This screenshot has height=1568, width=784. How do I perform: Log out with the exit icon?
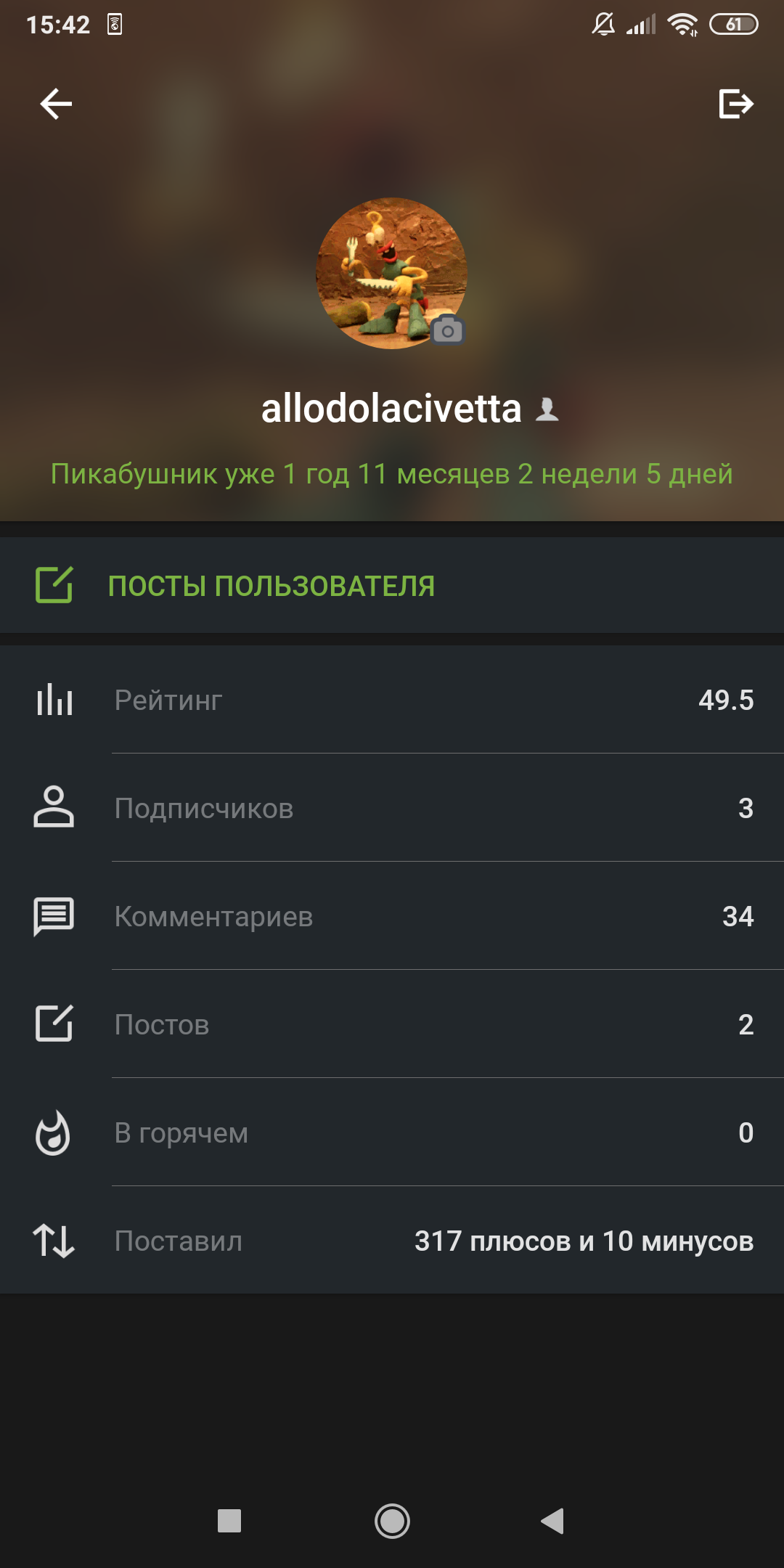[x=735, y=104]
